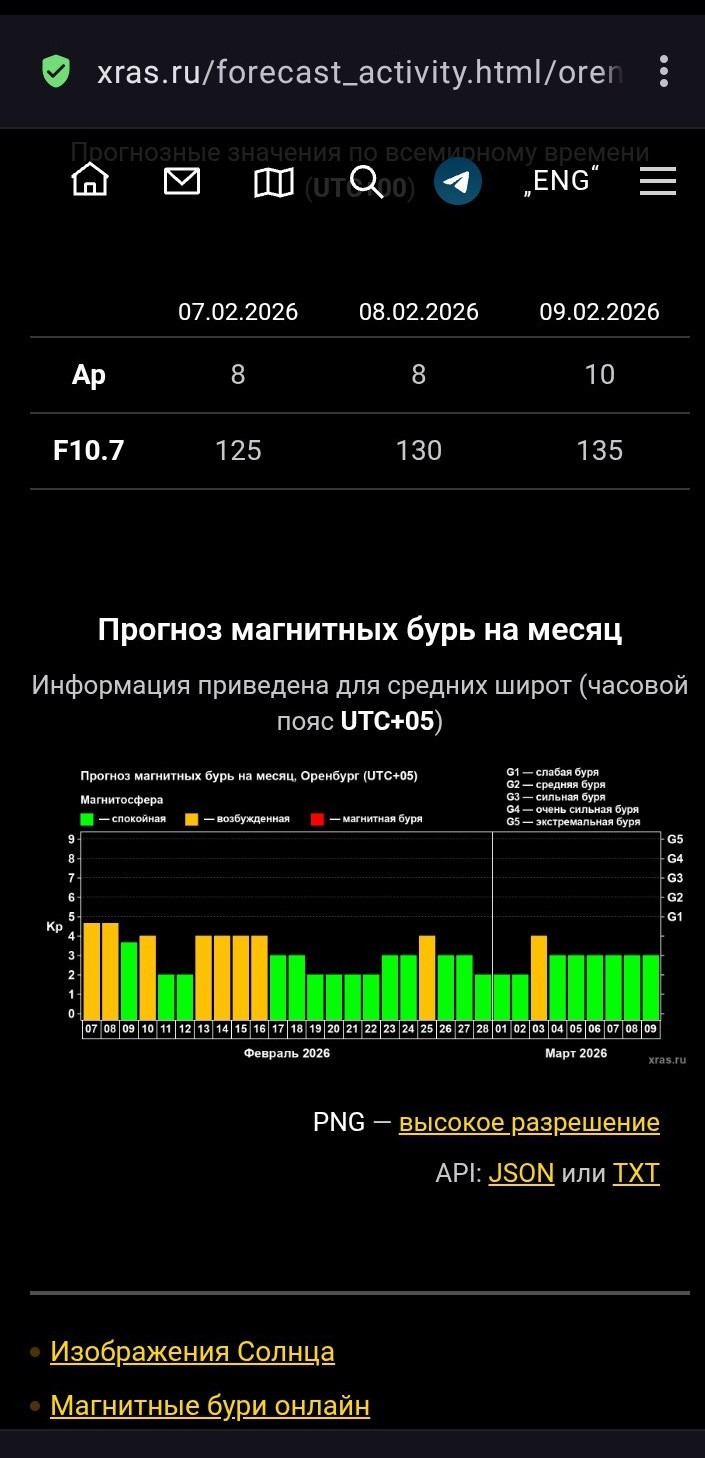Tap the URL address bar
Viewport: 705px width, 1458px height.
coord(359,72)
